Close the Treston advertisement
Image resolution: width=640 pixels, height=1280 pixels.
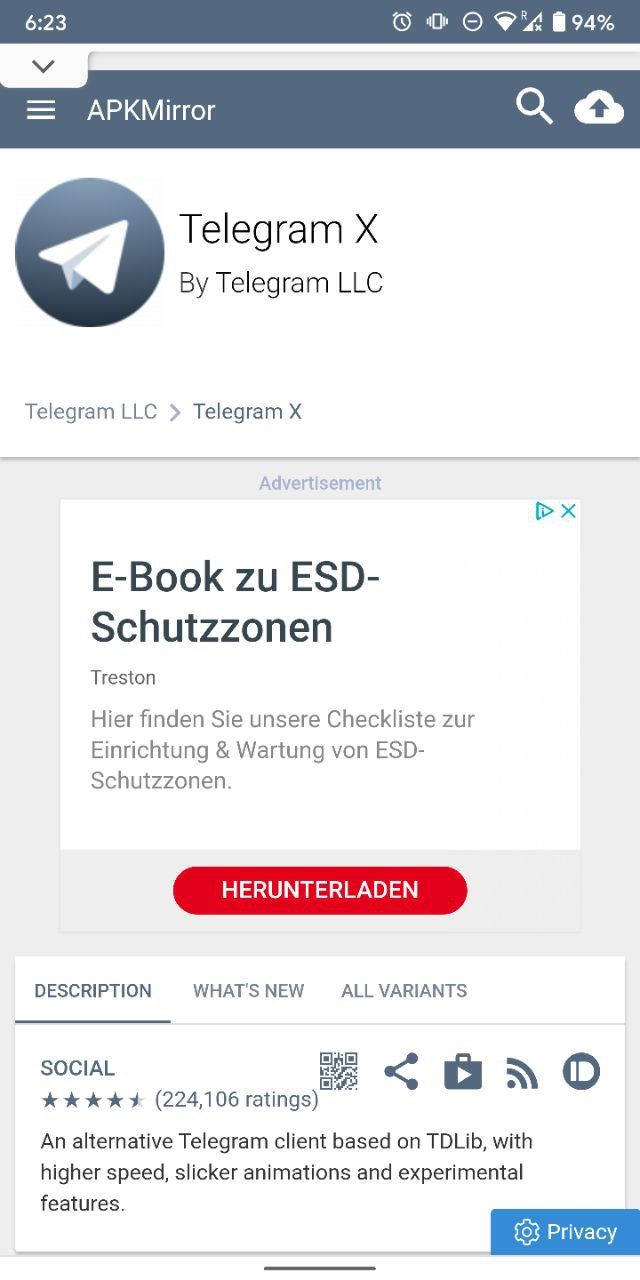[x=568, y=511]
